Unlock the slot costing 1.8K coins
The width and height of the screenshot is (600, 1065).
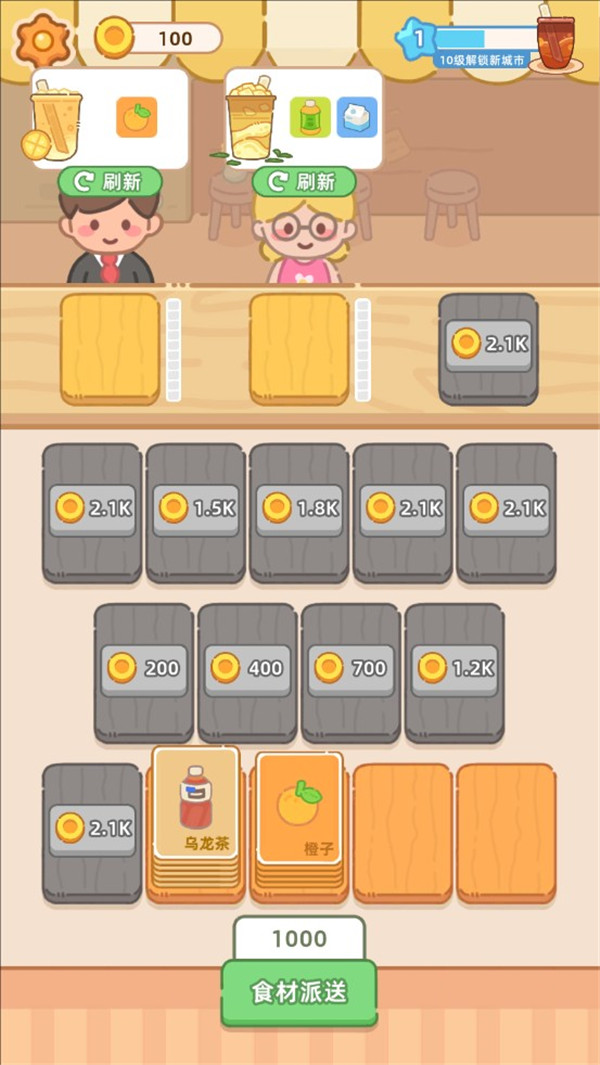299,509
